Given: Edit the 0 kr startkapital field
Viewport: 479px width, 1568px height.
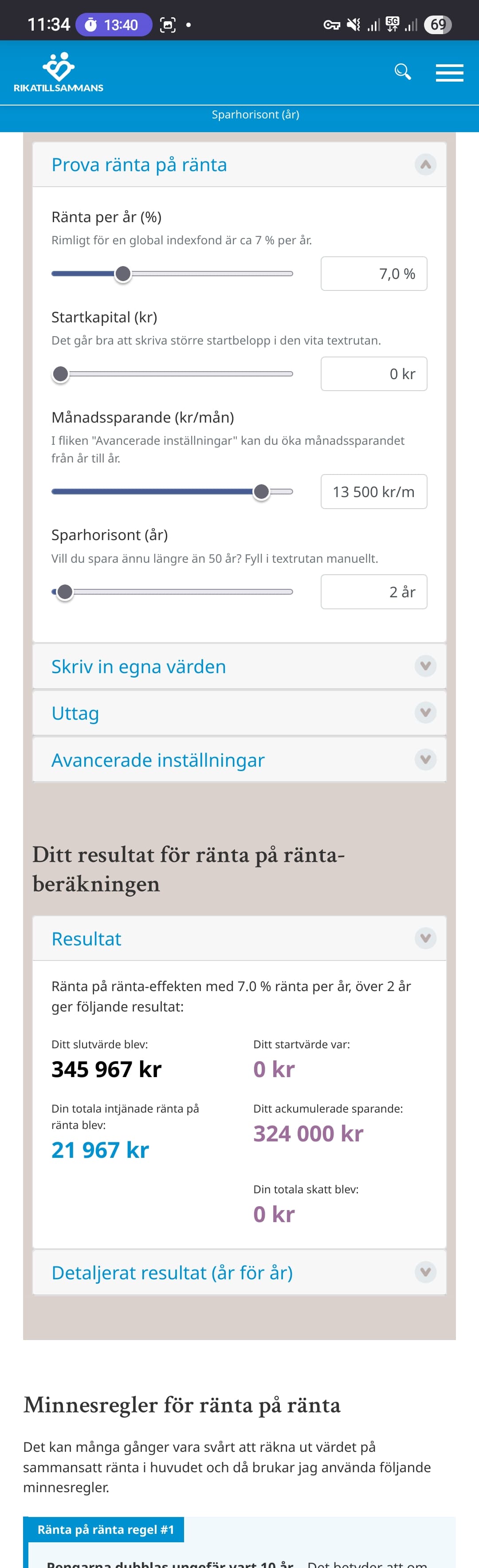Looking at the screenshot, I should [374, 374].
